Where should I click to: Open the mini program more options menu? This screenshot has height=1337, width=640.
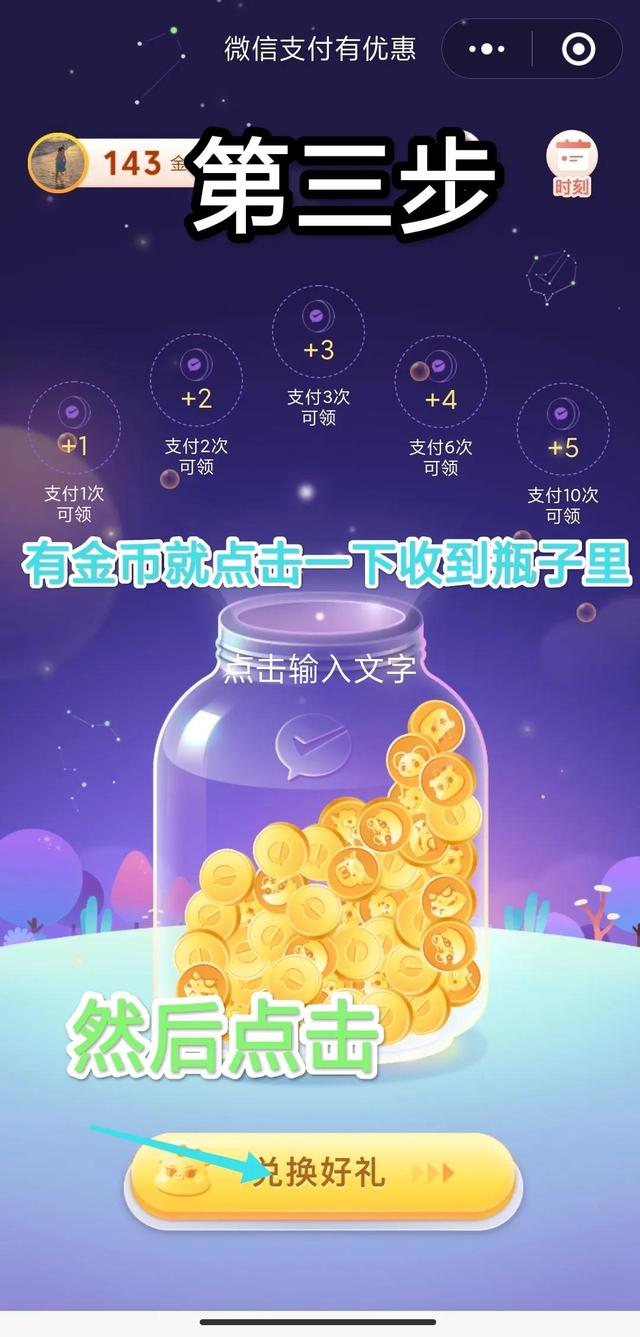click(487, 49)
